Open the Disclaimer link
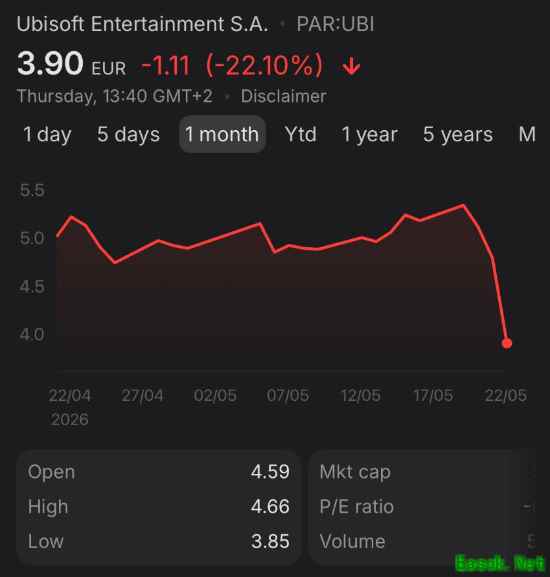 (283, 96)
